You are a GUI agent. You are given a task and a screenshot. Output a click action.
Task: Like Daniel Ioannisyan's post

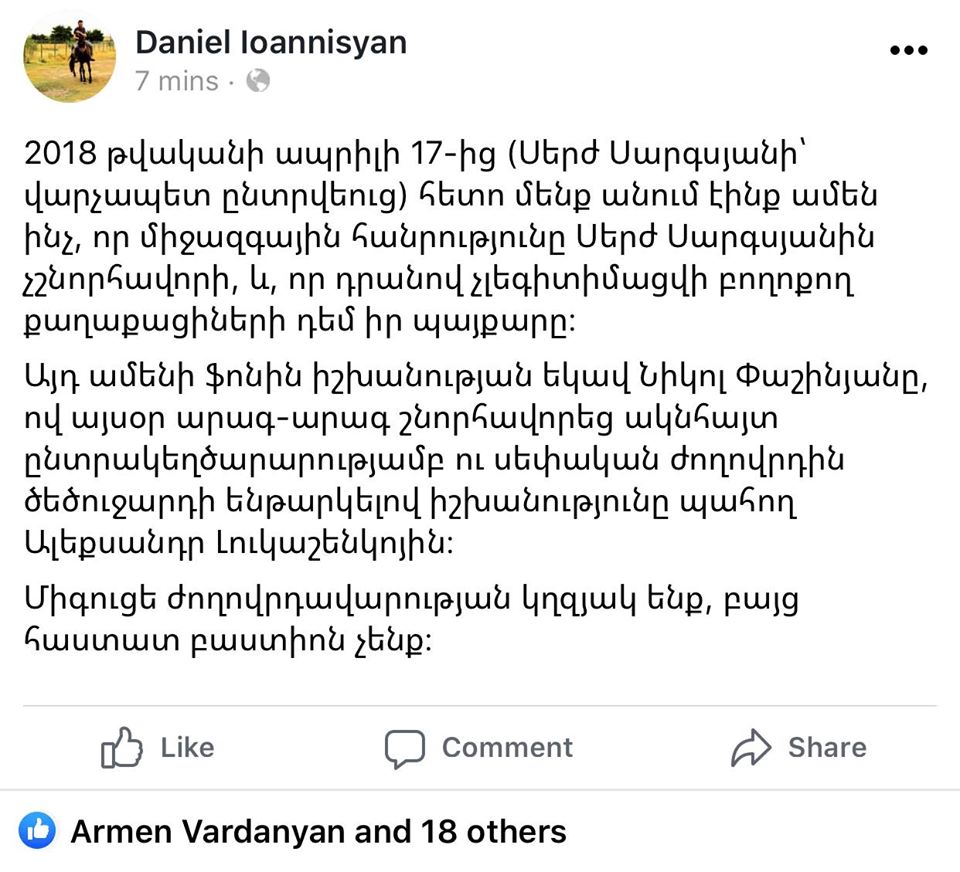pos(158,748)
